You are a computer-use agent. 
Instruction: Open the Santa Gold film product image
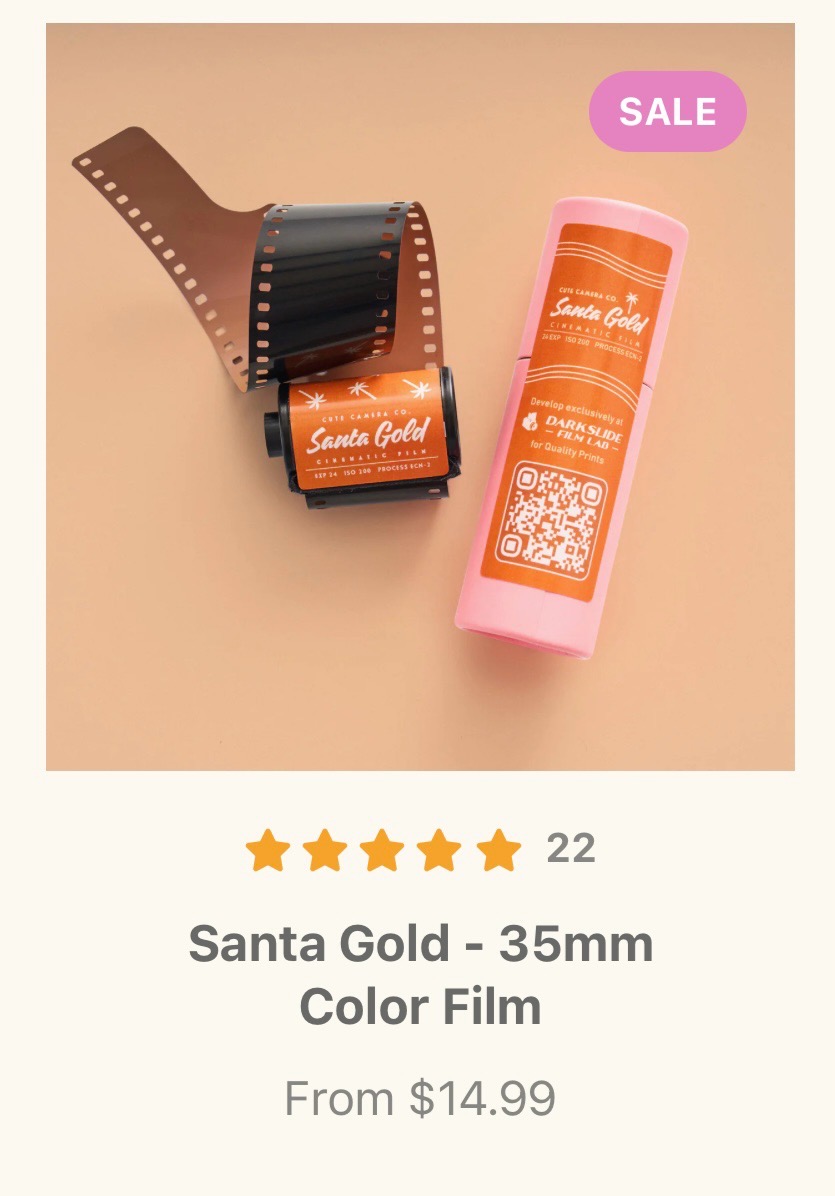(x=420, y=397)
